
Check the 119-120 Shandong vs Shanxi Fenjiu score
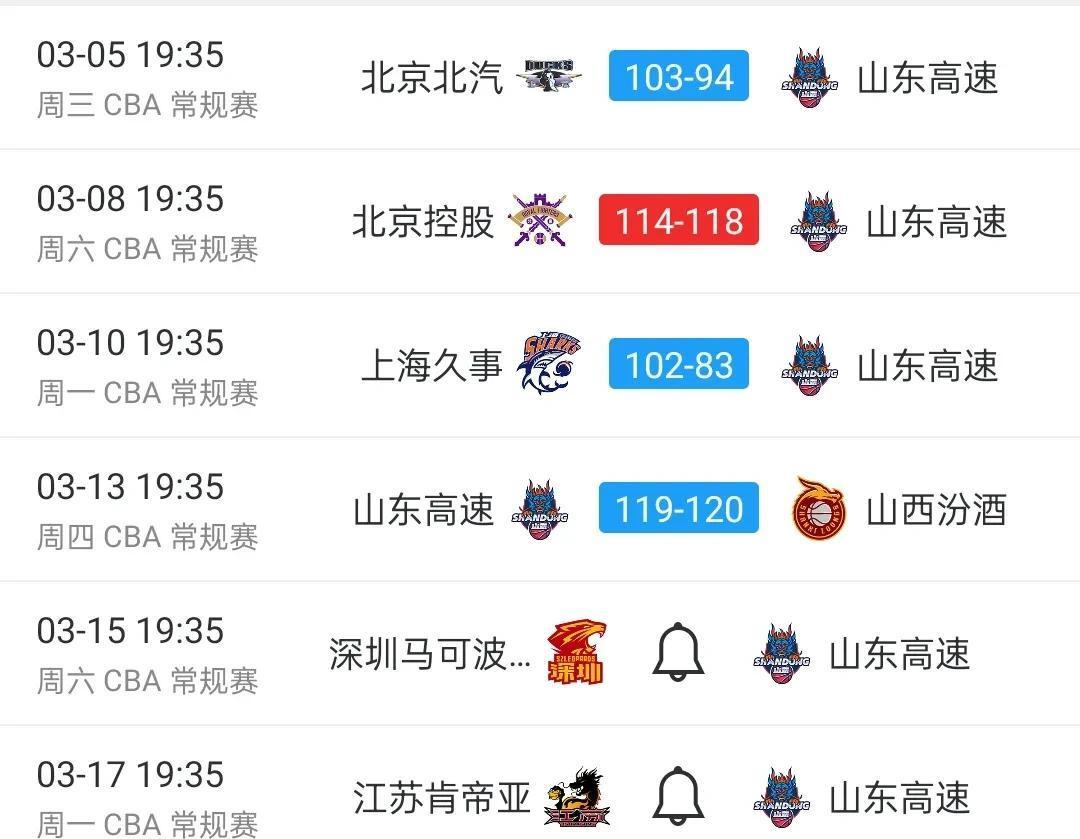pyautogui.click(x=678, y=509)
